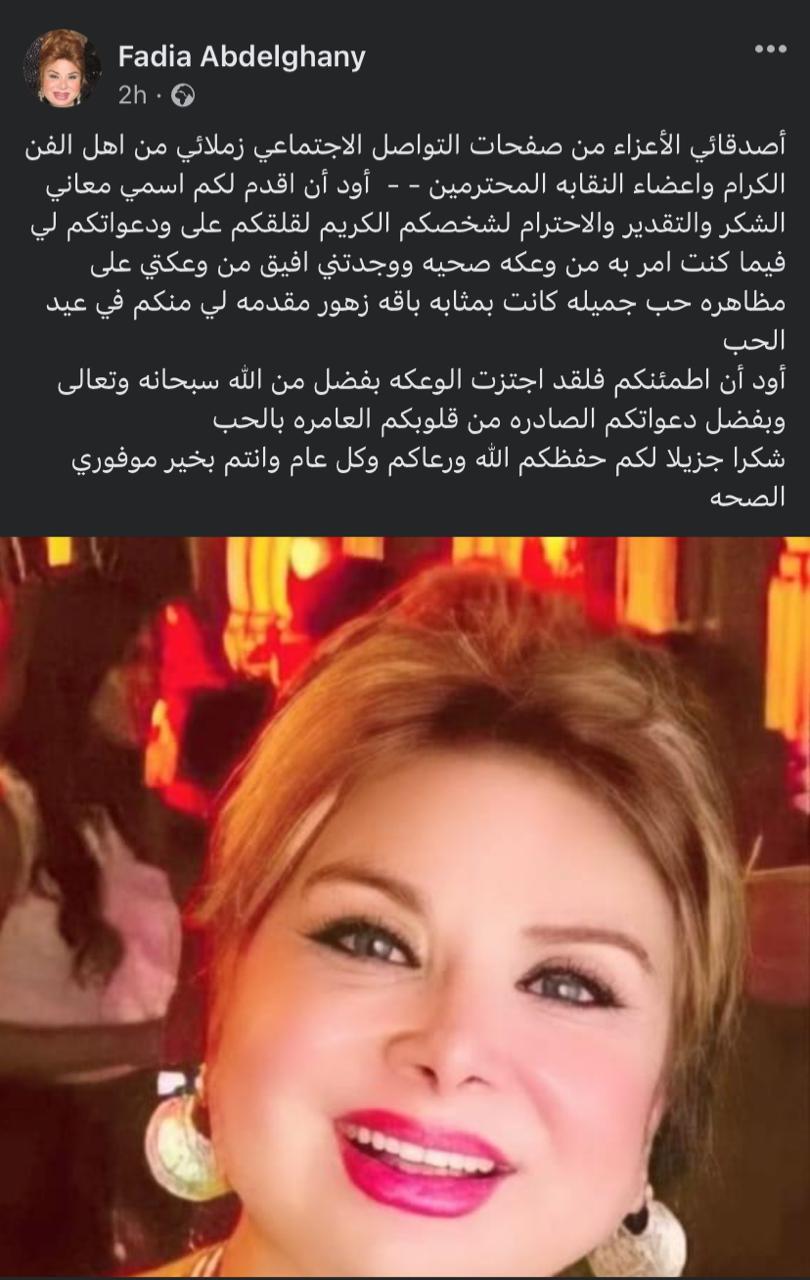Tap the 2h timestamp of the post

pyautogui.click(x=131, y=95)
